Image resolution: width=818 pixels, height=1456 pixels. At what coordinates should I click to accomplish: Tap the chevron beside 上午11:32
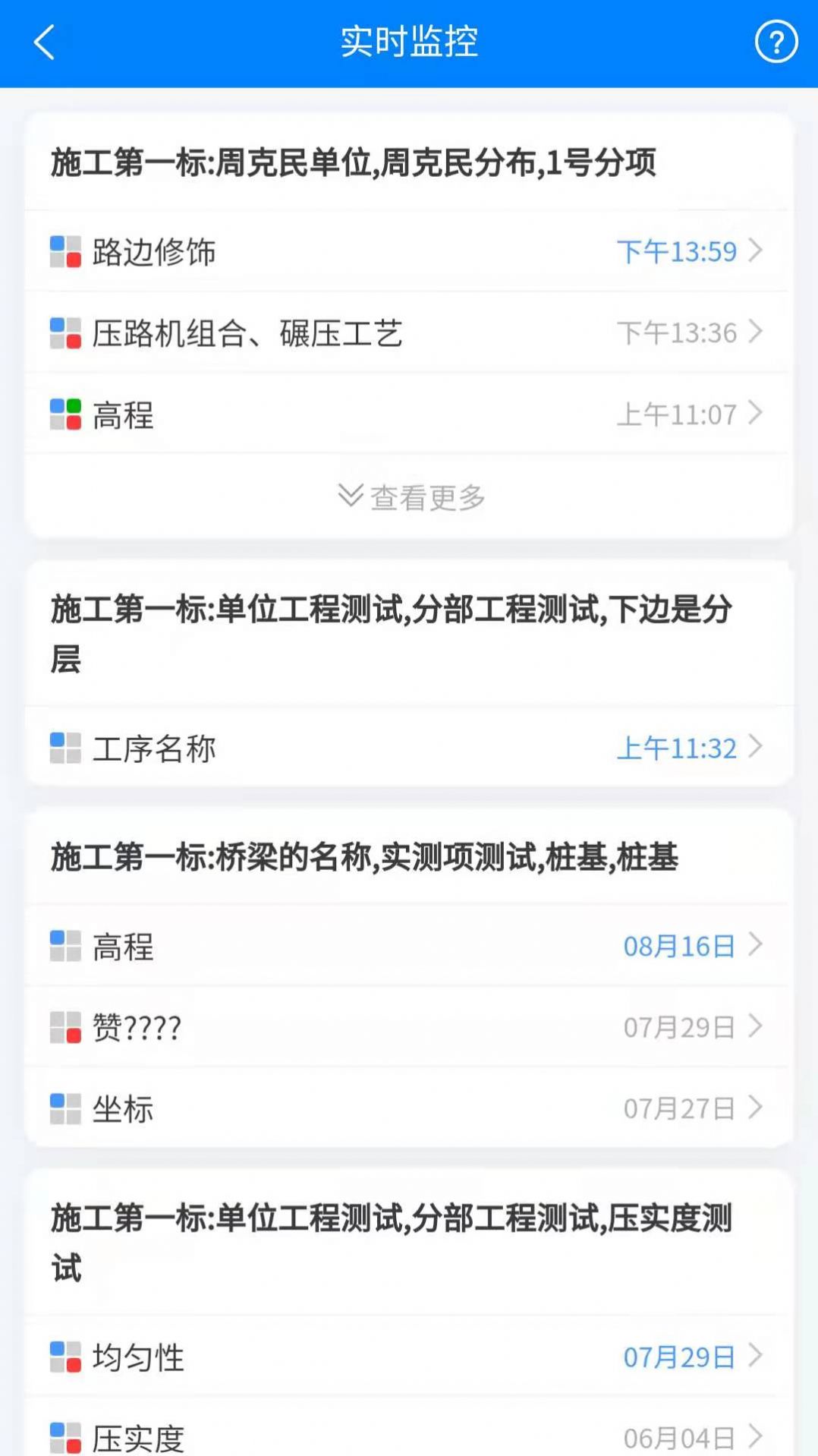[754, 747]
